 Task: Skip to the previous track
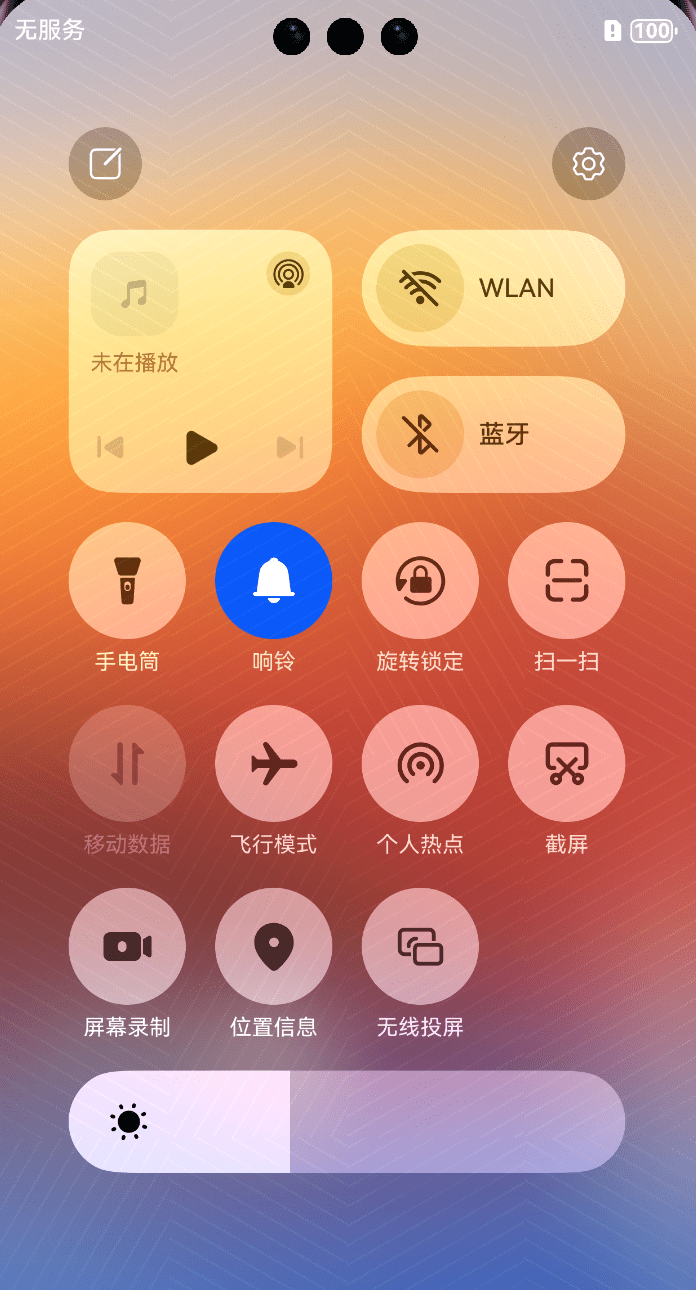tap(110, 447)
